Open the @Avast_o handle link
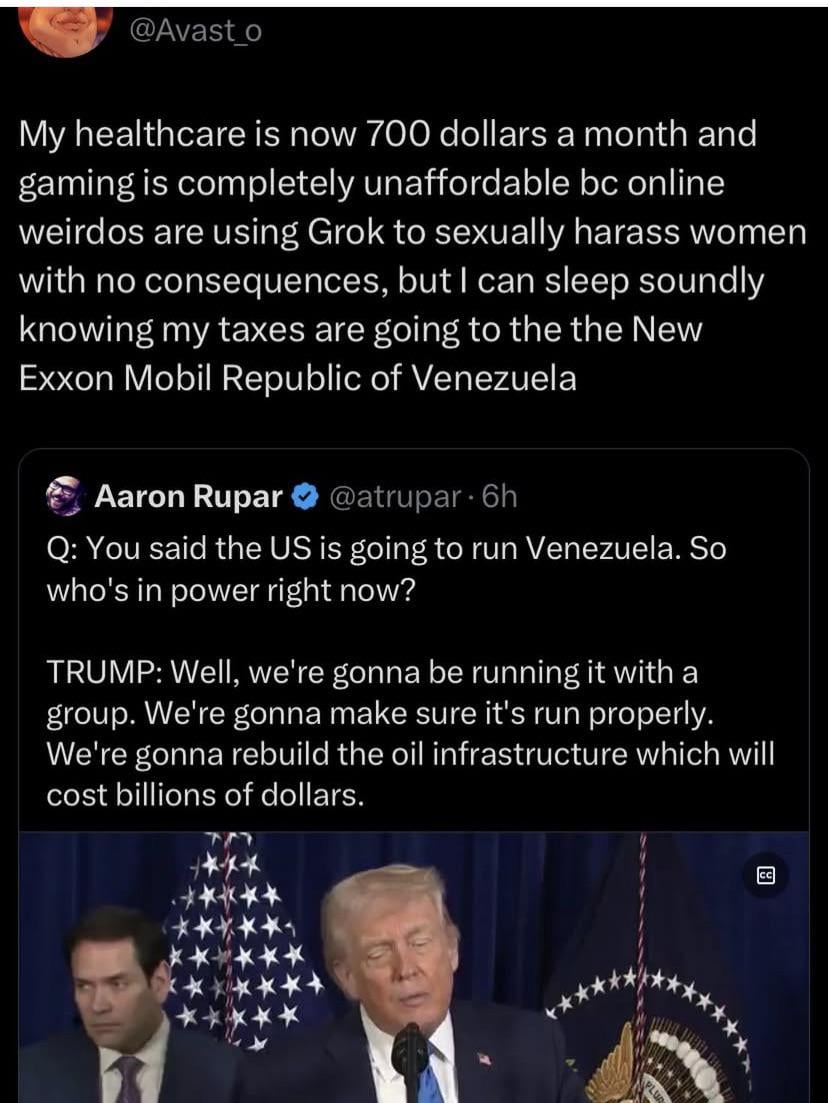The image size is (828, 1103). (x=196, y=31)
